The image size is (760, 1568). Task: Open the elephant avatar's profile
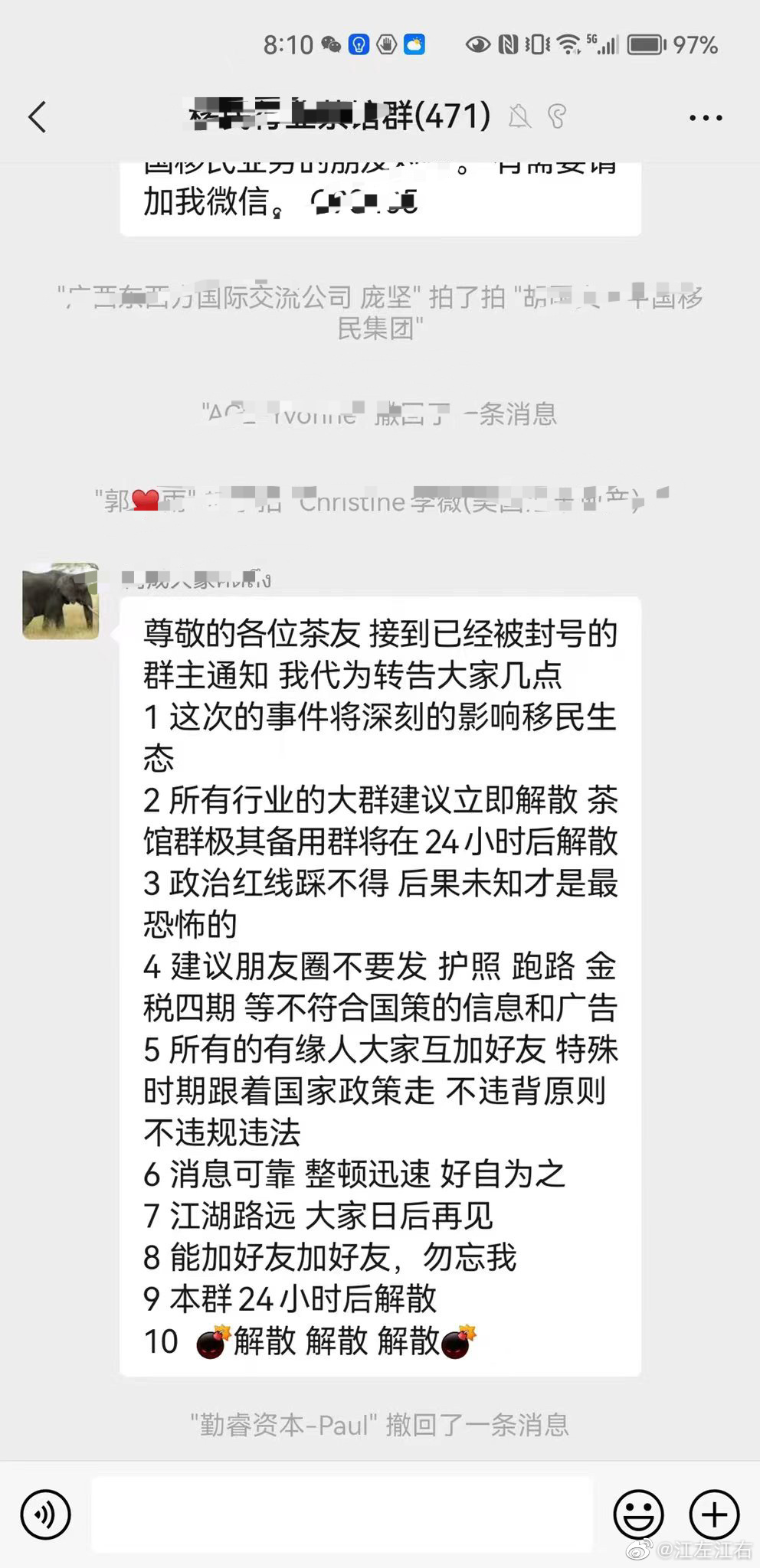pos(61,602)
